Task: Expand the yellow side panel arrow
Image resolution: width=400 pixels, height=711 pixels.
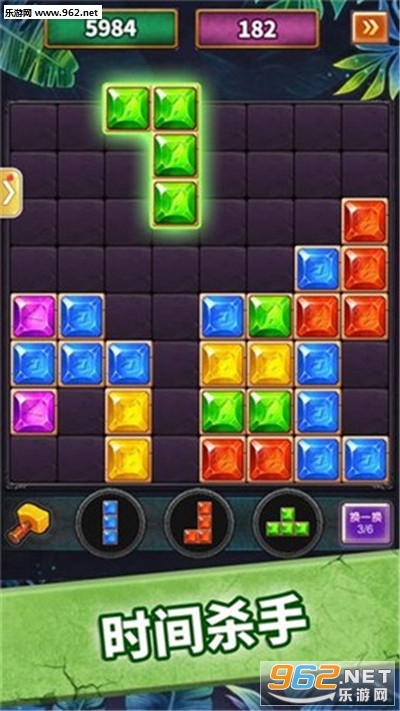Action: pos(10,193)
